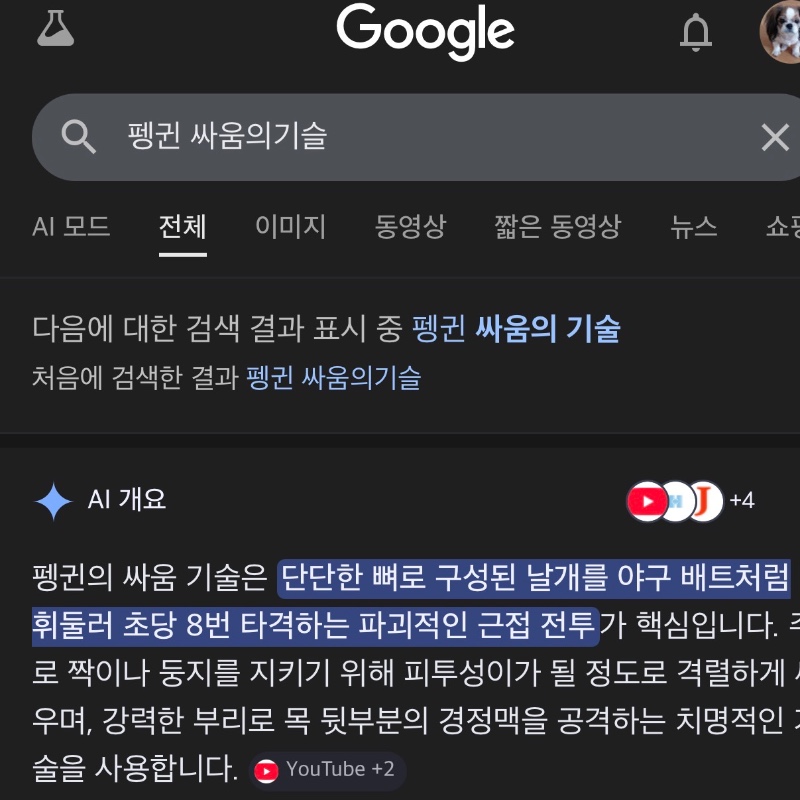Clear the search query text
The width and height of the screenshot is (800, 800).
pos(775,137)
